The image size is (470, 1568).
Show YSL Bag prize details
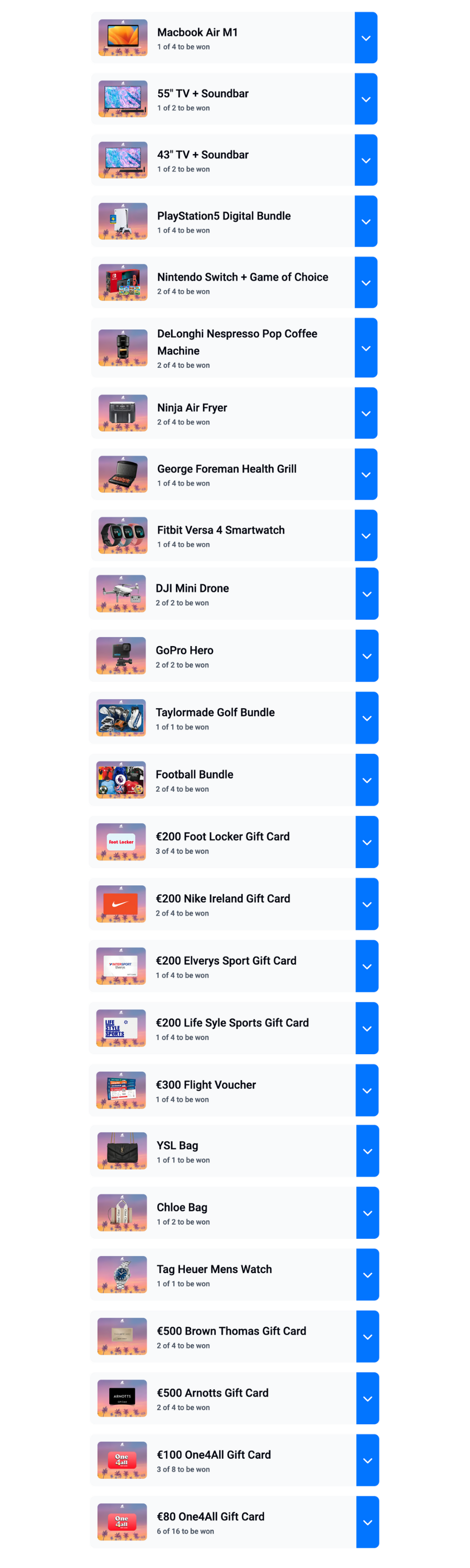point(367,1151)
